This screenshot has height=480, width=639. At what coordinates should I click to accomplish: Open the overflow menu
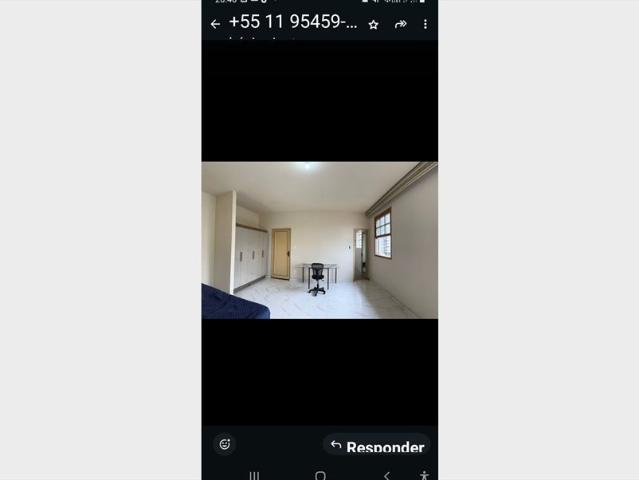coord(425,24)
